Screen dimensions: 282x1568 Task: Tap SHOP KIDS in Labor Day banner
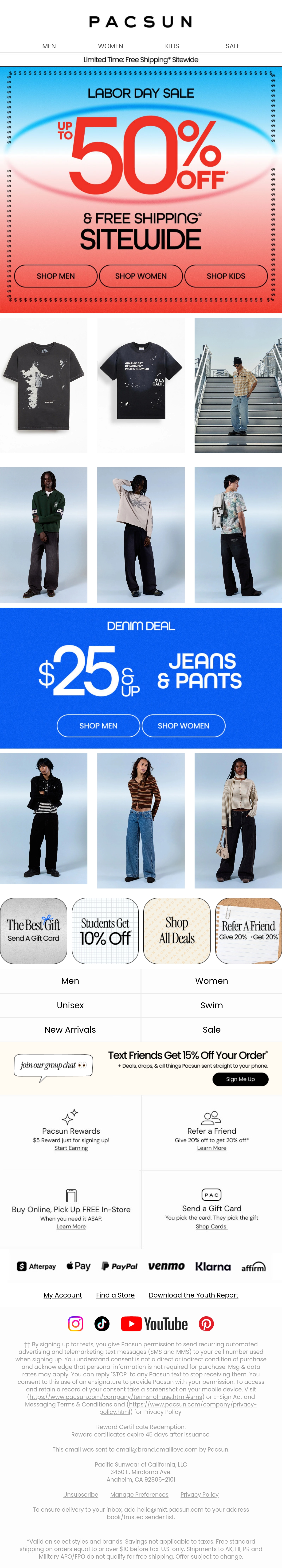tap(226, 276)
